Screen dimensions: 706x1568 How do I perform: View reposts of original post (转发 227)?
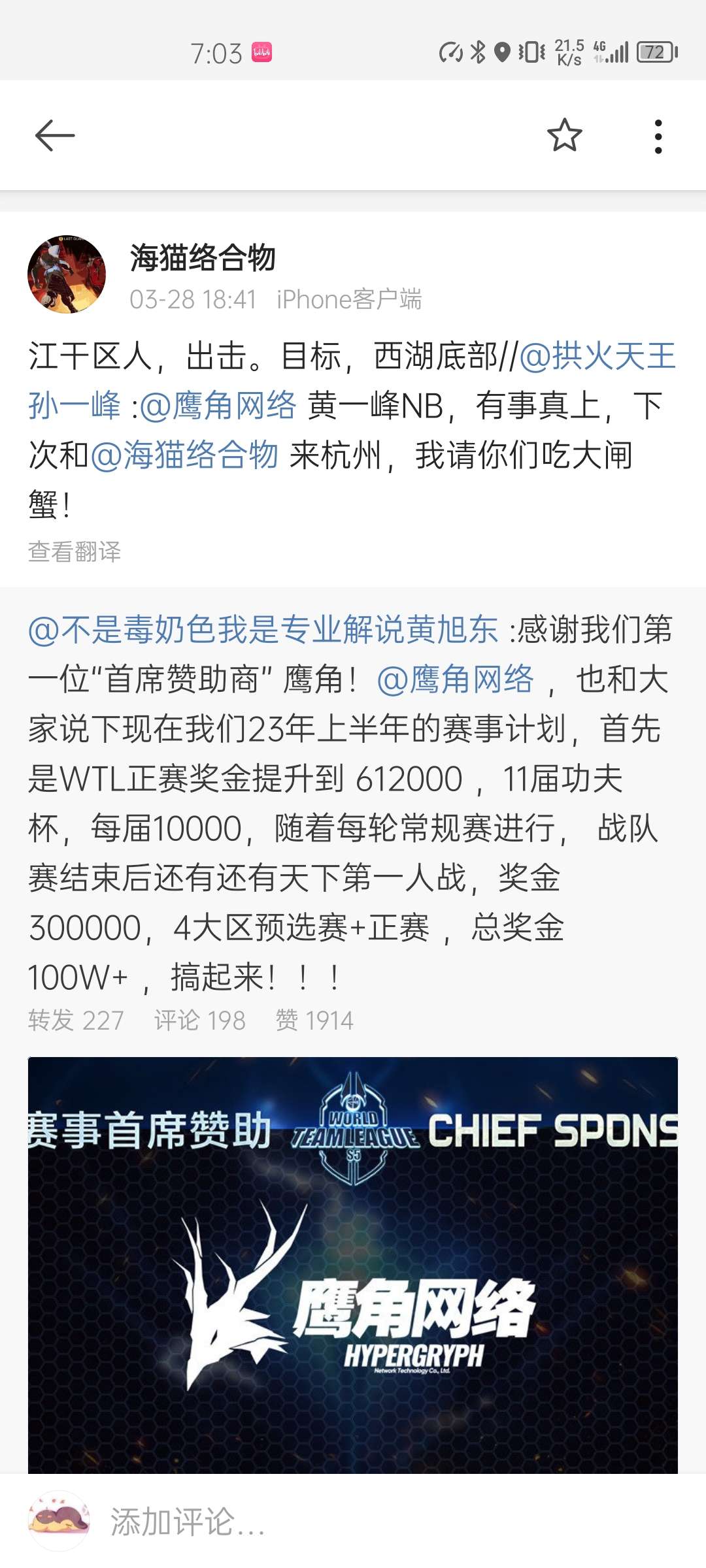click(x=76, y=1020)
